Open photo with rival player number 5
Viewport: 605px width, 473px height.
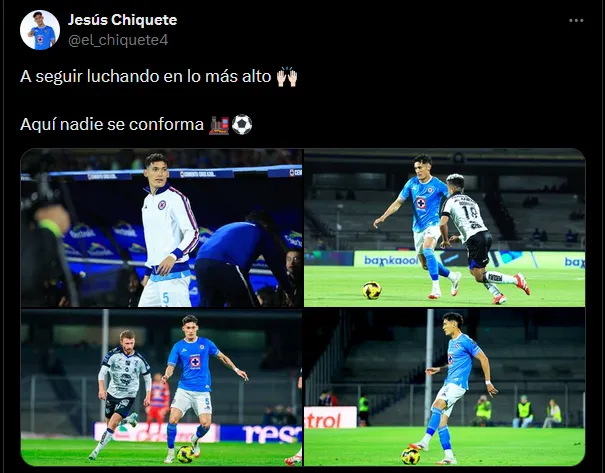(161, 388)
